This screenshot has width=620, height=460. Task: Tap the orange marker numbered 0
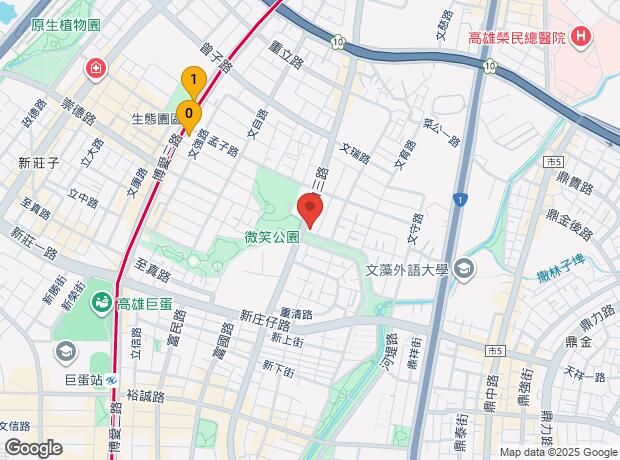pos(188,114)
